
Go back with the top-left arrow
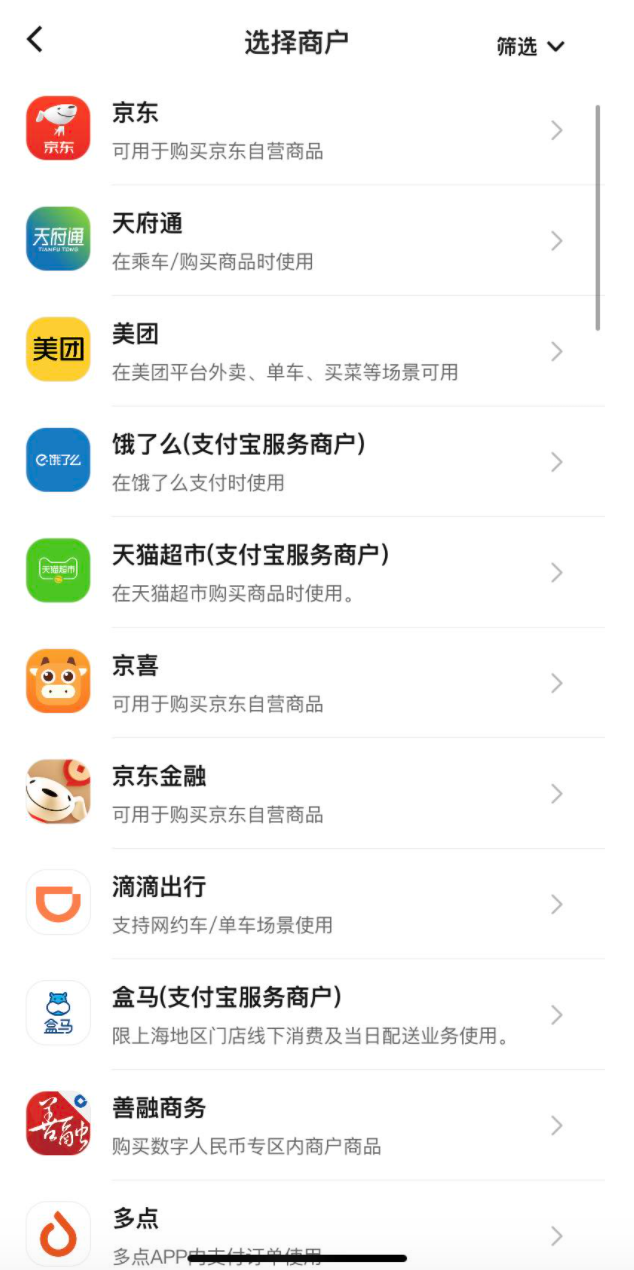pyautogui.click(x=35, y=40)
